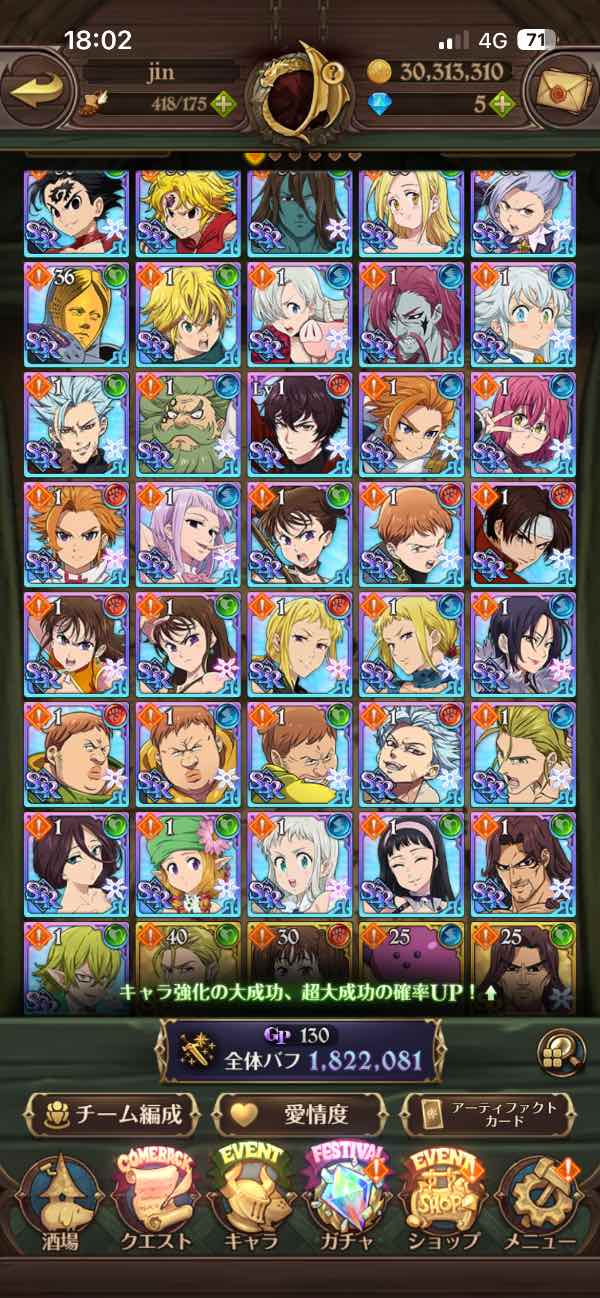This screenshot has height=1298, width=600.
Task: Open the mailbox envelope icon
Action: click(561, 88)
